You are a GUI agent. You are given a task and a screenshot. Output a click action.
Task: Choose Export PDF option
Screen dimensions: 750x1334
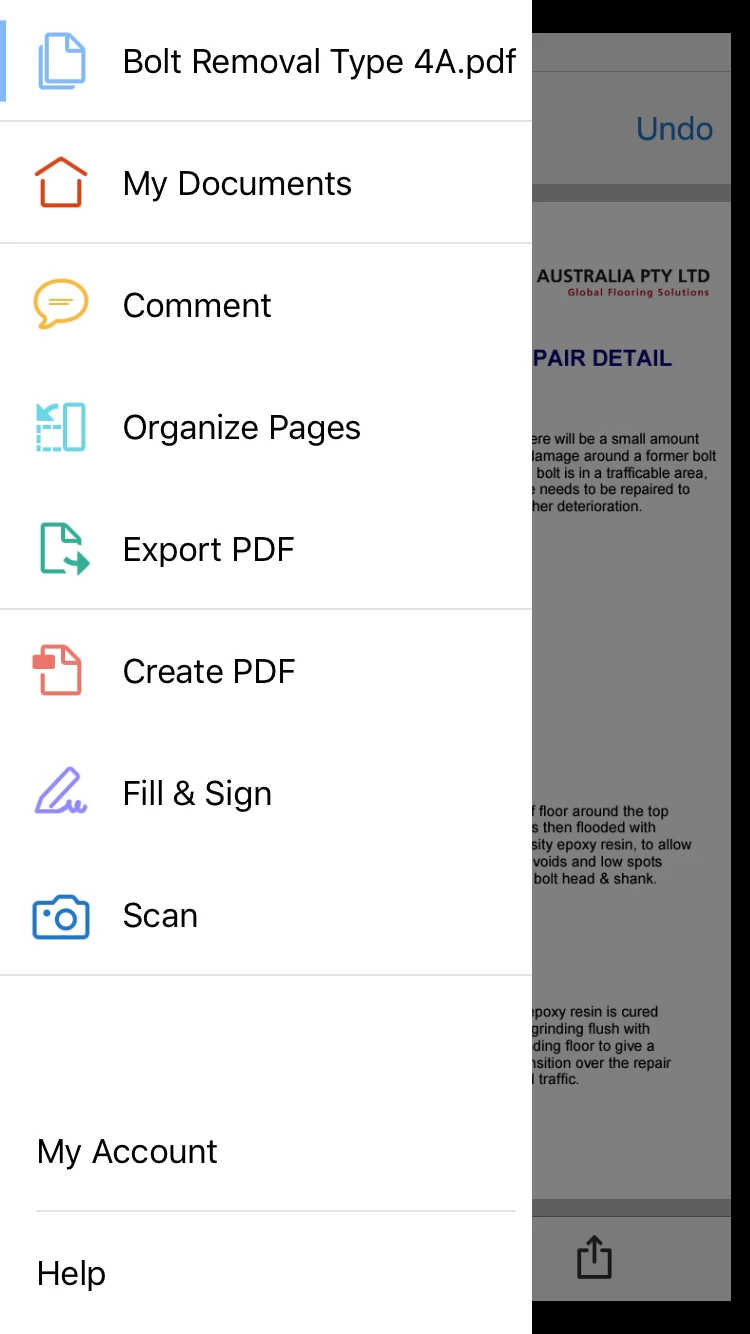208,550
